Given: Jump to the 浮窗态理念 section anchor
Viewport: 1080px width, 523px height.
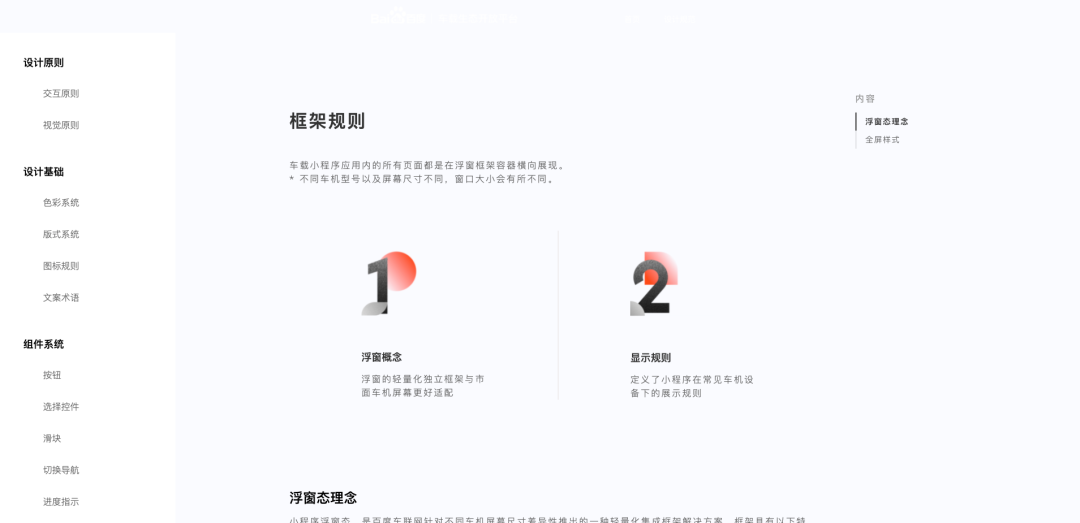Looking at the screenshot, I should (886, 121).
